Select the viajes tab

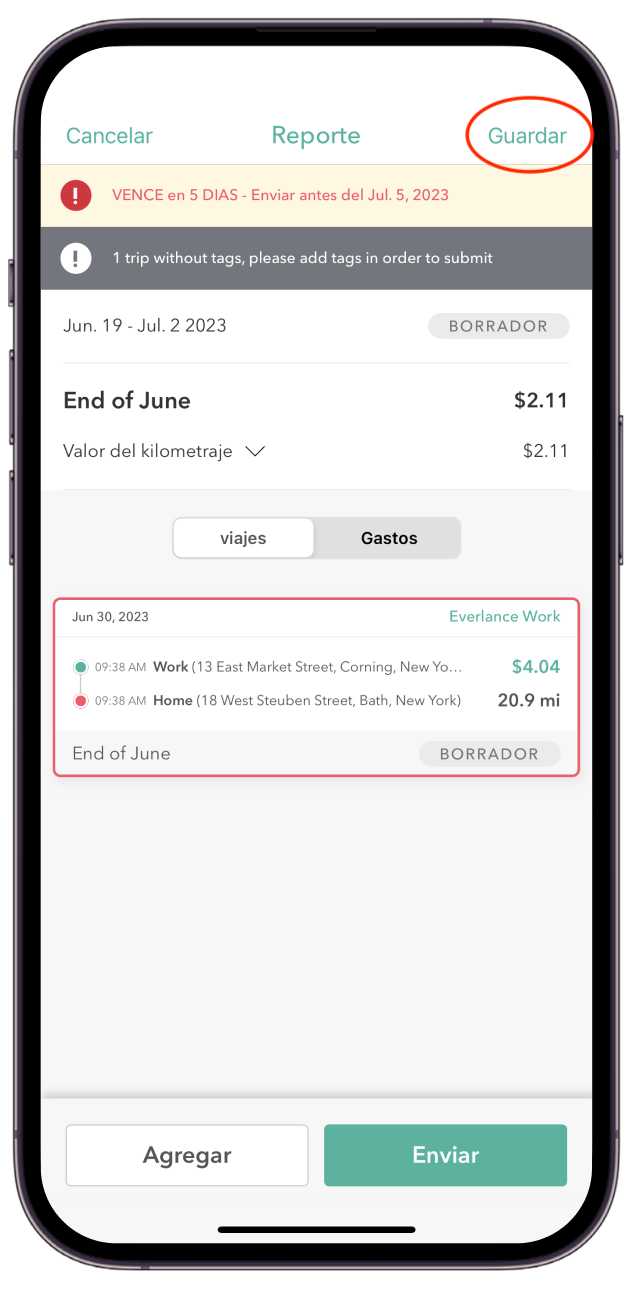pyautogui.click(x=243, y=538)
